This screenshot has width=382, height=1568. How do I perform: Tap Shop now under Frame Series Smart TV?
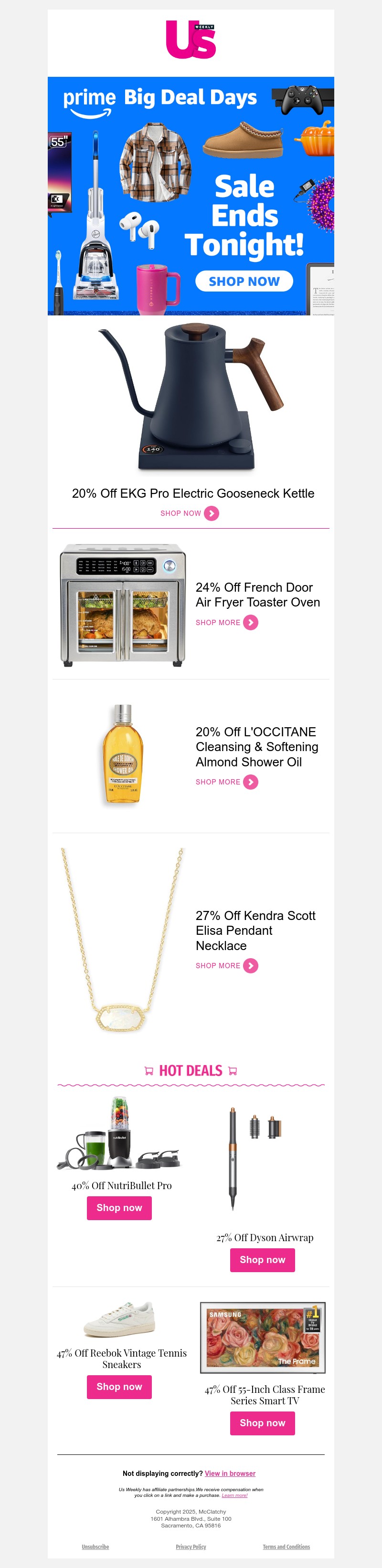[262, 1422]
